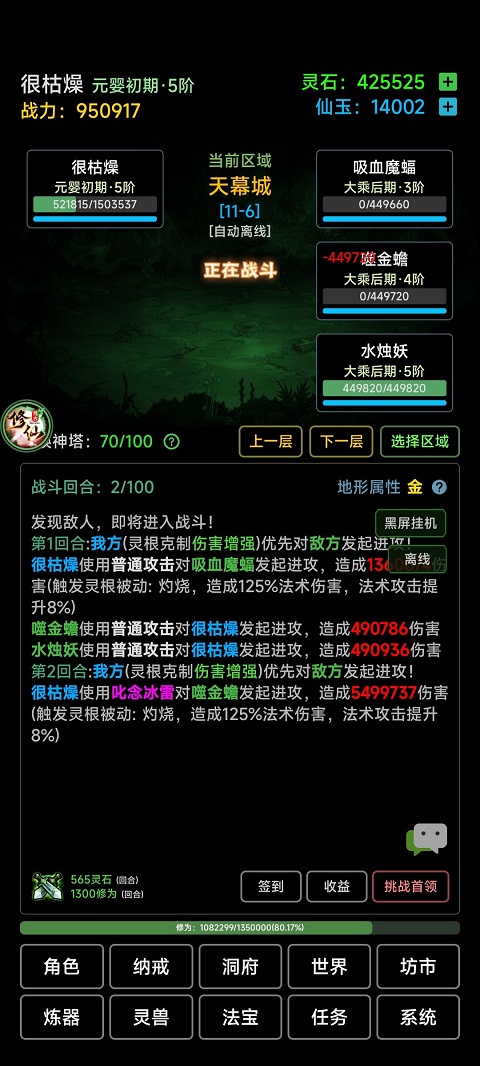Add more 仙玉 with the blue plus
480x1066 pixels.
click(x=447, y=107)
